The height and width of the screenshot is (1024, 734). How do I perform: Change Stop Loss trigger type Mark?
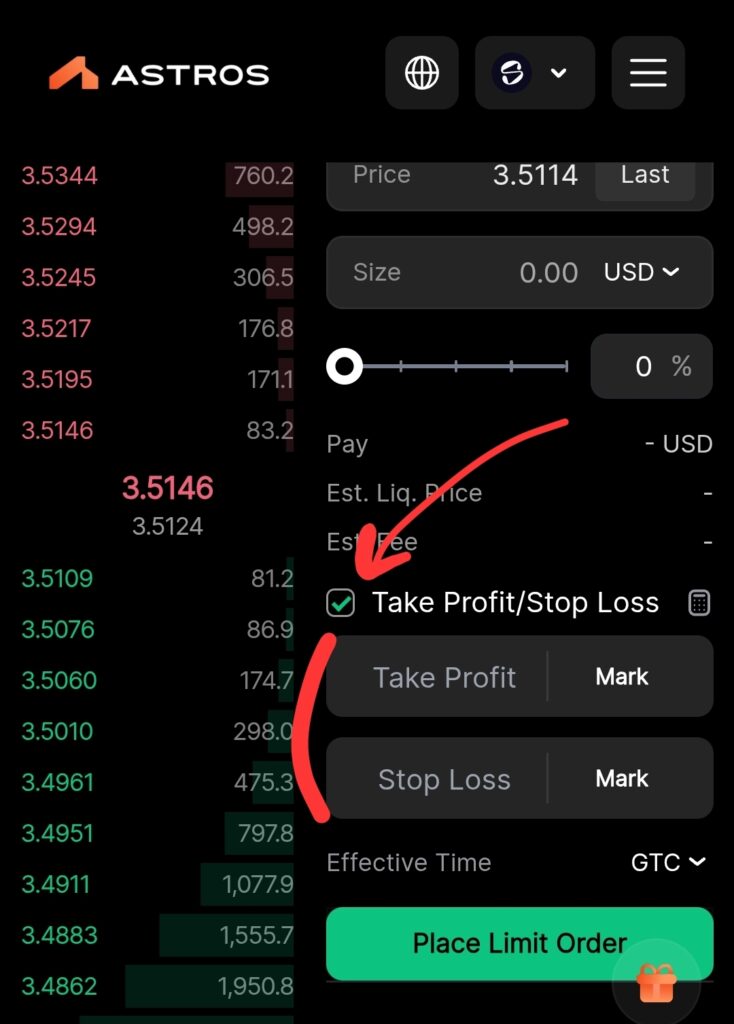[622, 779]
